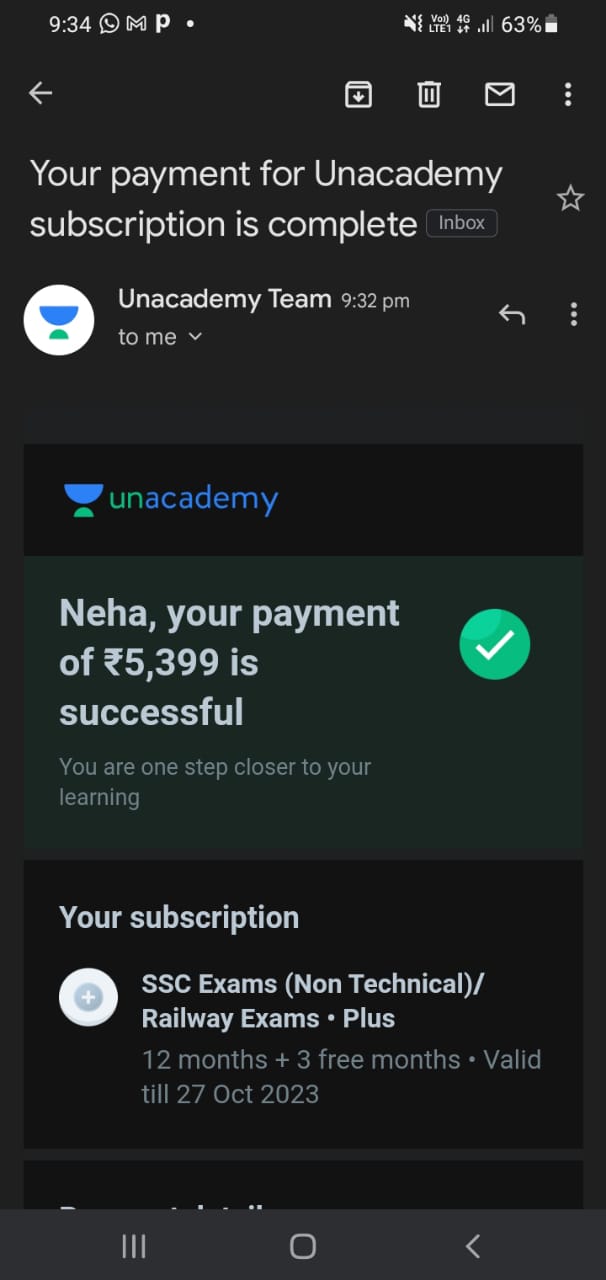Mark this email as unread
This screenshot has height=1280, width=606.
(x=499, y=94)
